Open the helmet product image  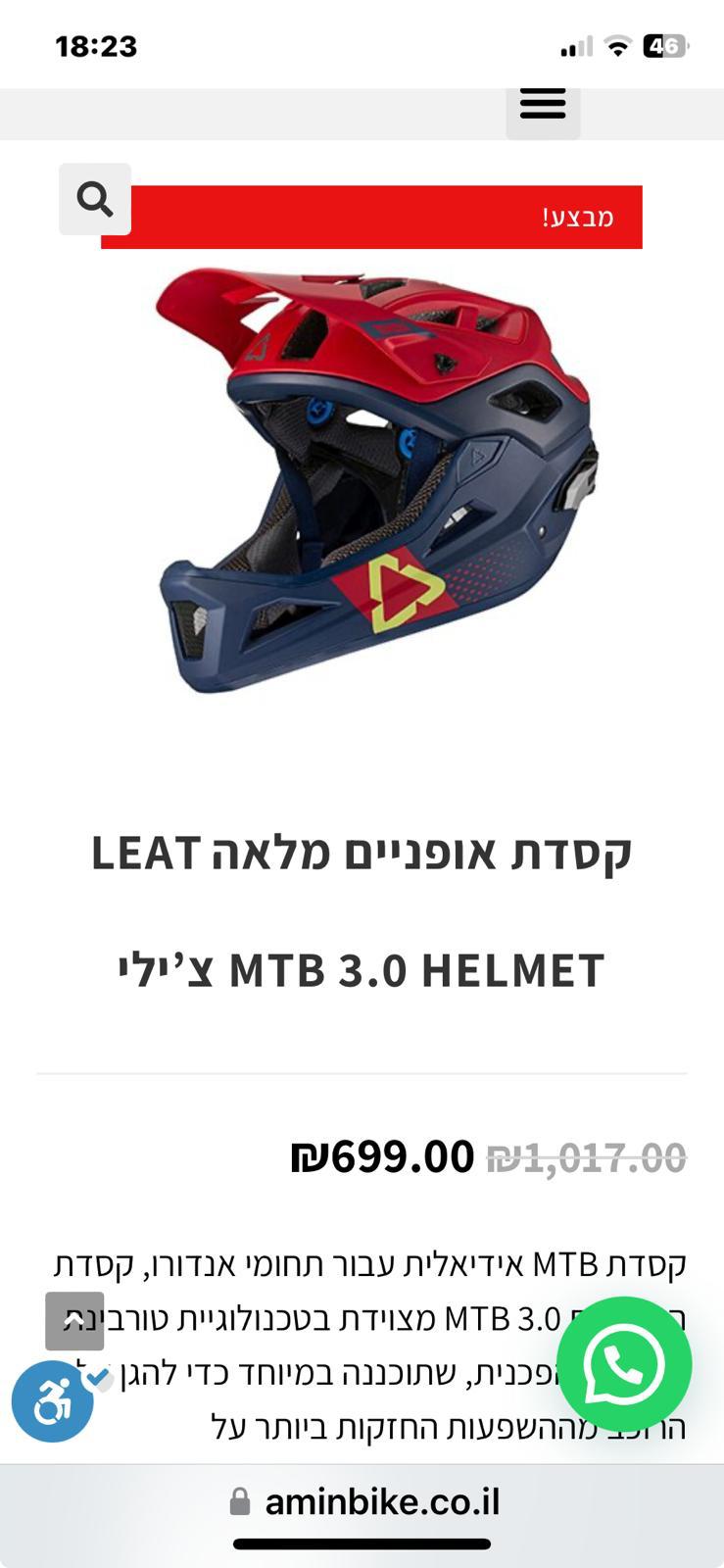(x=377, y=480)
